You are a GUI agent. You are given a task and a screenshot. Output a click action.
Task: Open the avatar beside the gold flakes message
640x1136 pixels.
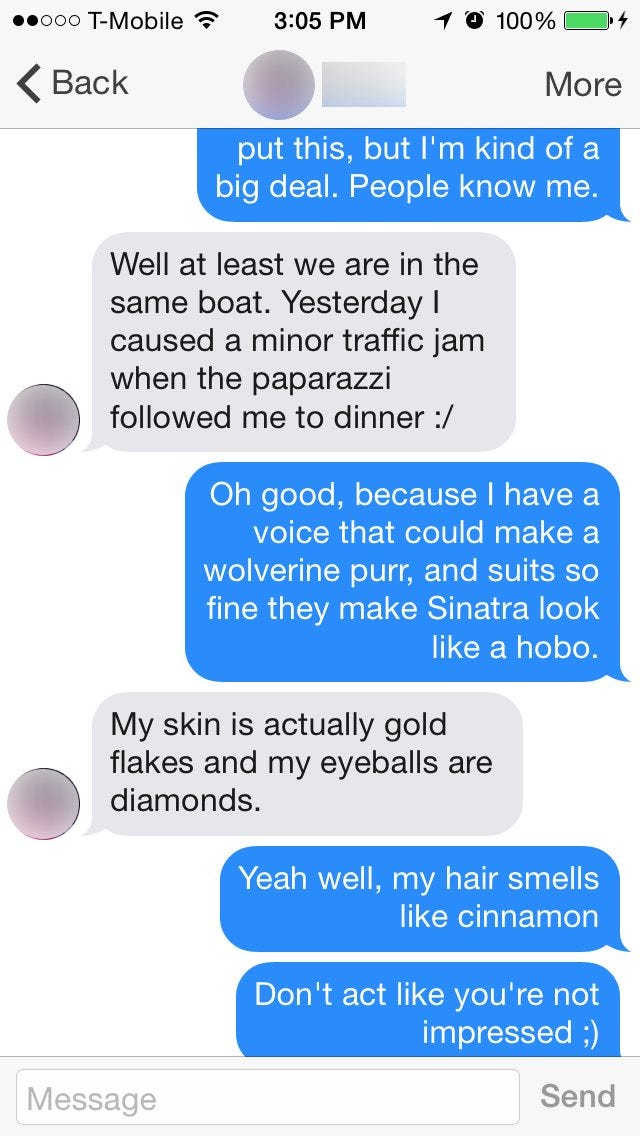pyautogui.click(x=43, y=803)
